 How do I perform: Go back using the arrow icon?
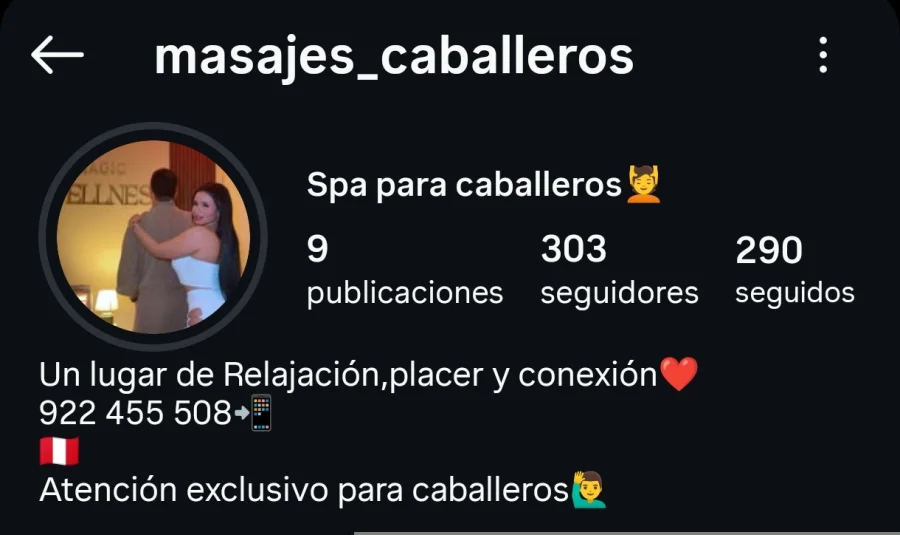coord(57,55)
